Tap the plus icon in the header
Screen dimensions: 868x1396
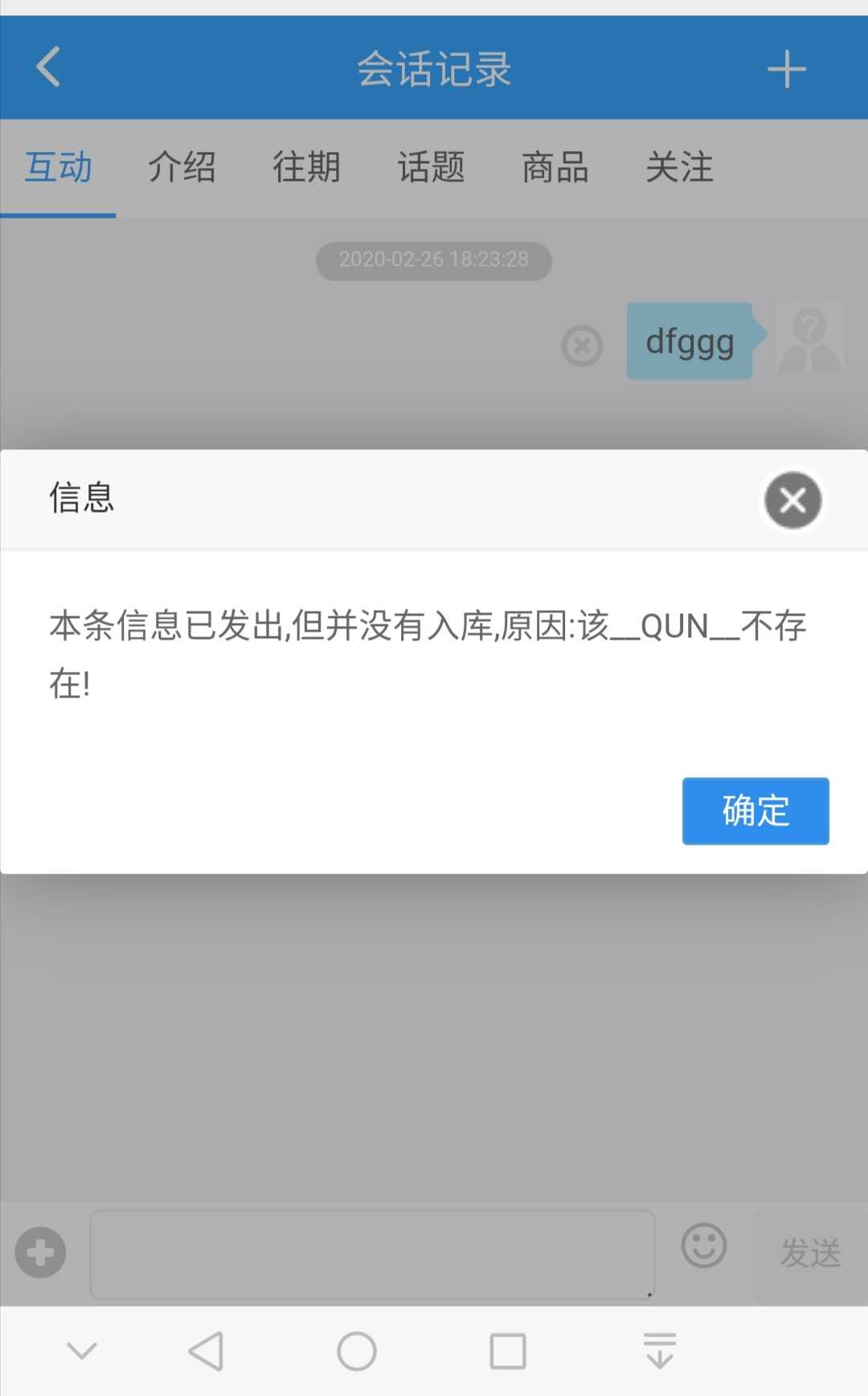pos(786,69)
